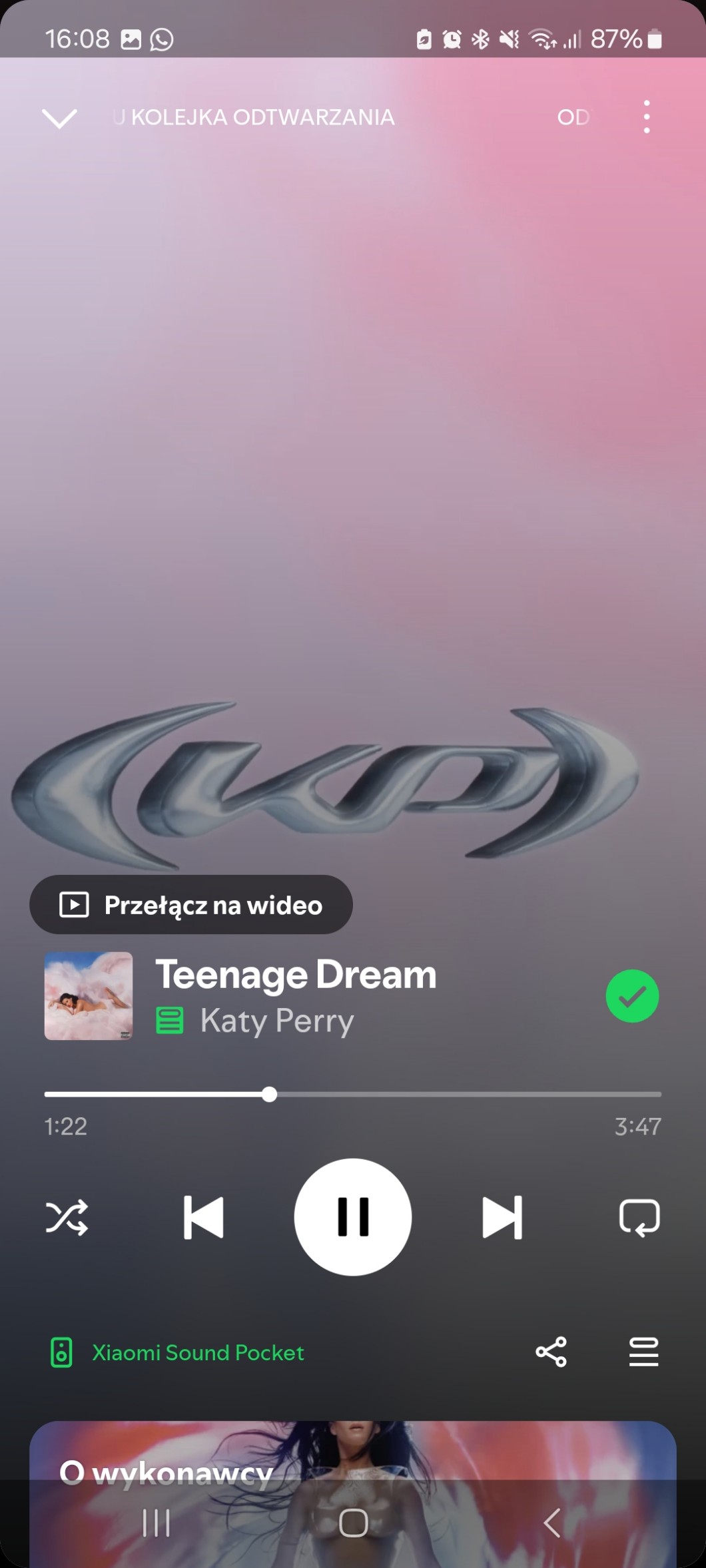Screen dimensions: 706x1568
Task: Open the Katy Perry artist page
Action: pos(277,1021)
